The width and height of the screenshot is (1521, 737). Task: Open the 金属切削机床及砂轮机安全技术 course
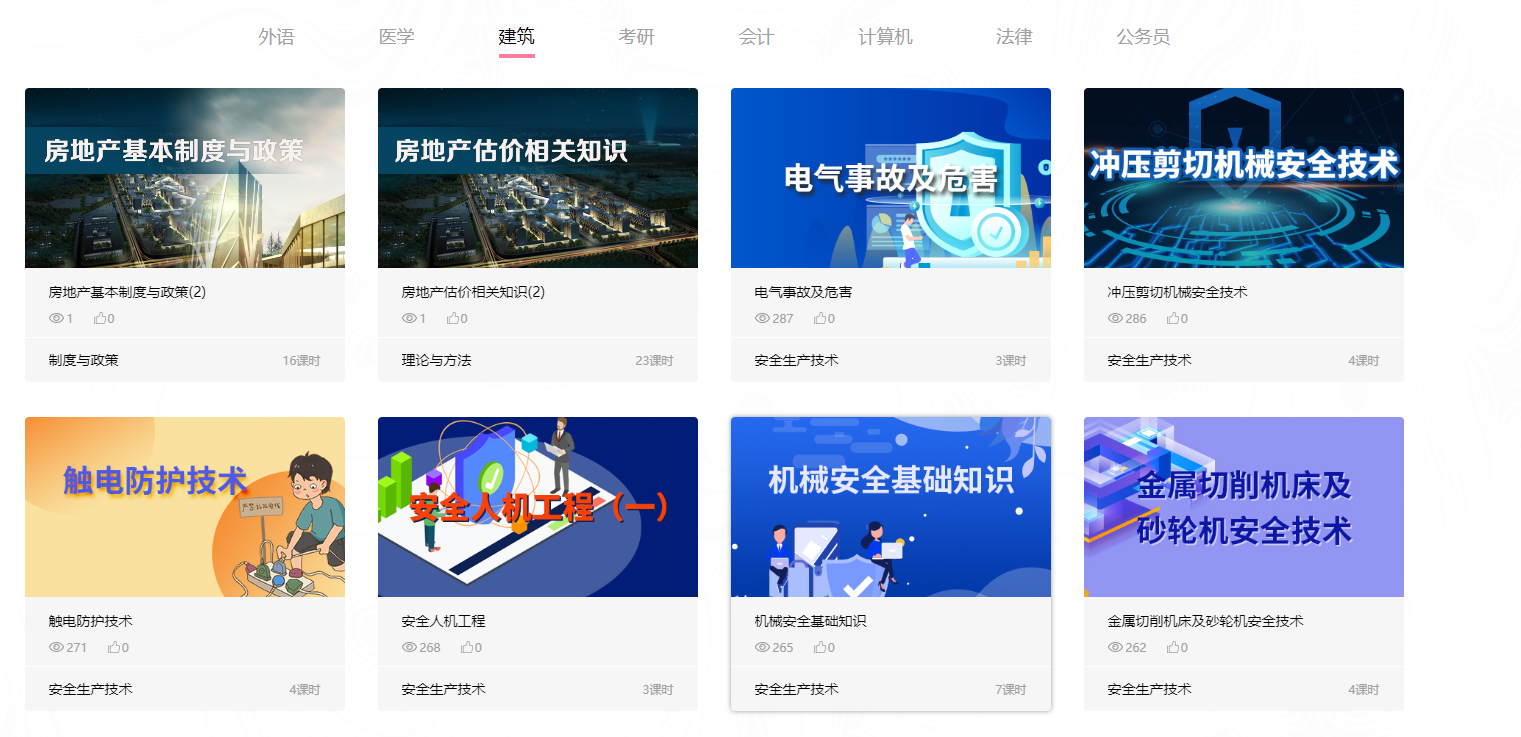point(1244,507)
